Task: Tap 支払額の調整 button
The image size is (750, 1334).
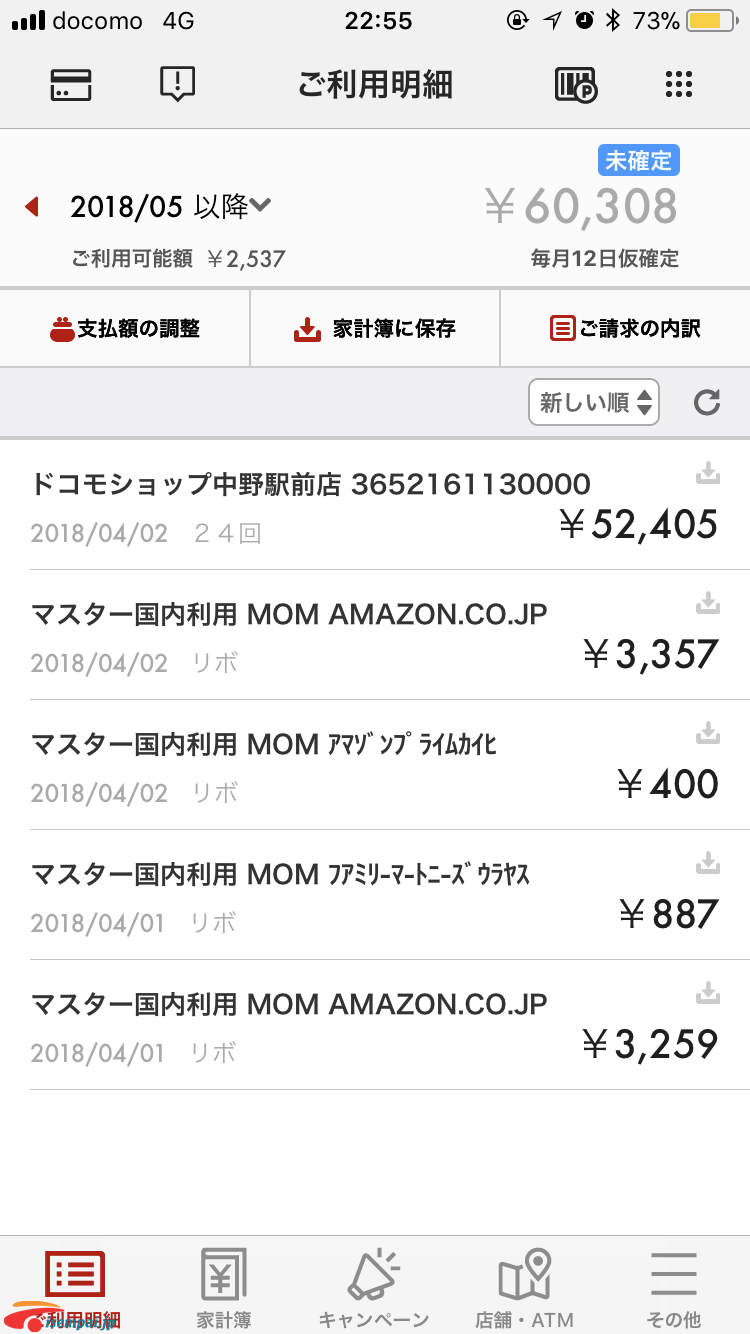Action: (125, 328)
